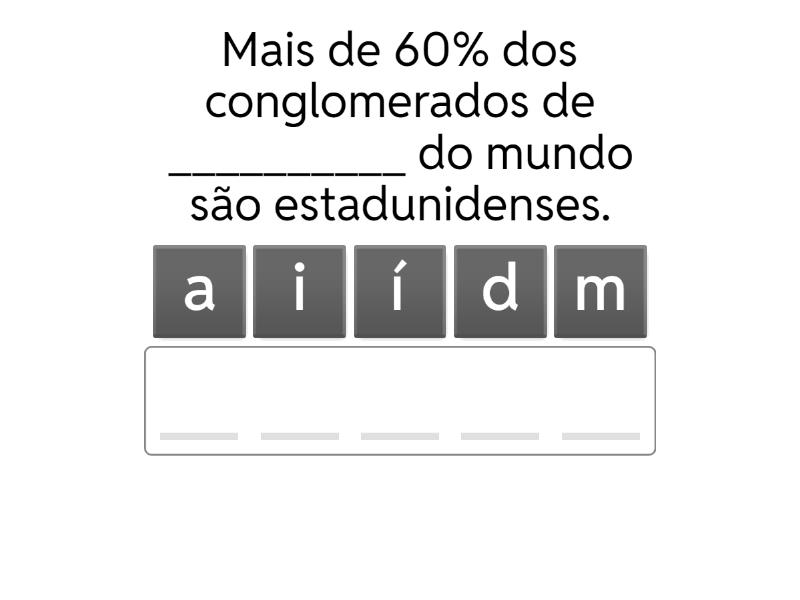This screenshot has width=800, height=600.
Task: Select the letter tile "a"
Action: [199, 291]
